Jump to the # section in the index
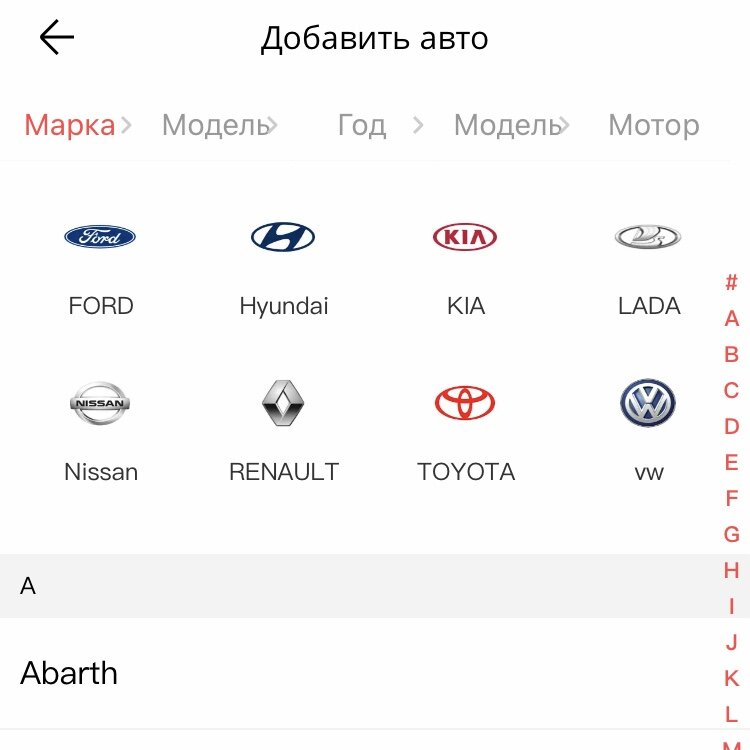 [731, 283]
